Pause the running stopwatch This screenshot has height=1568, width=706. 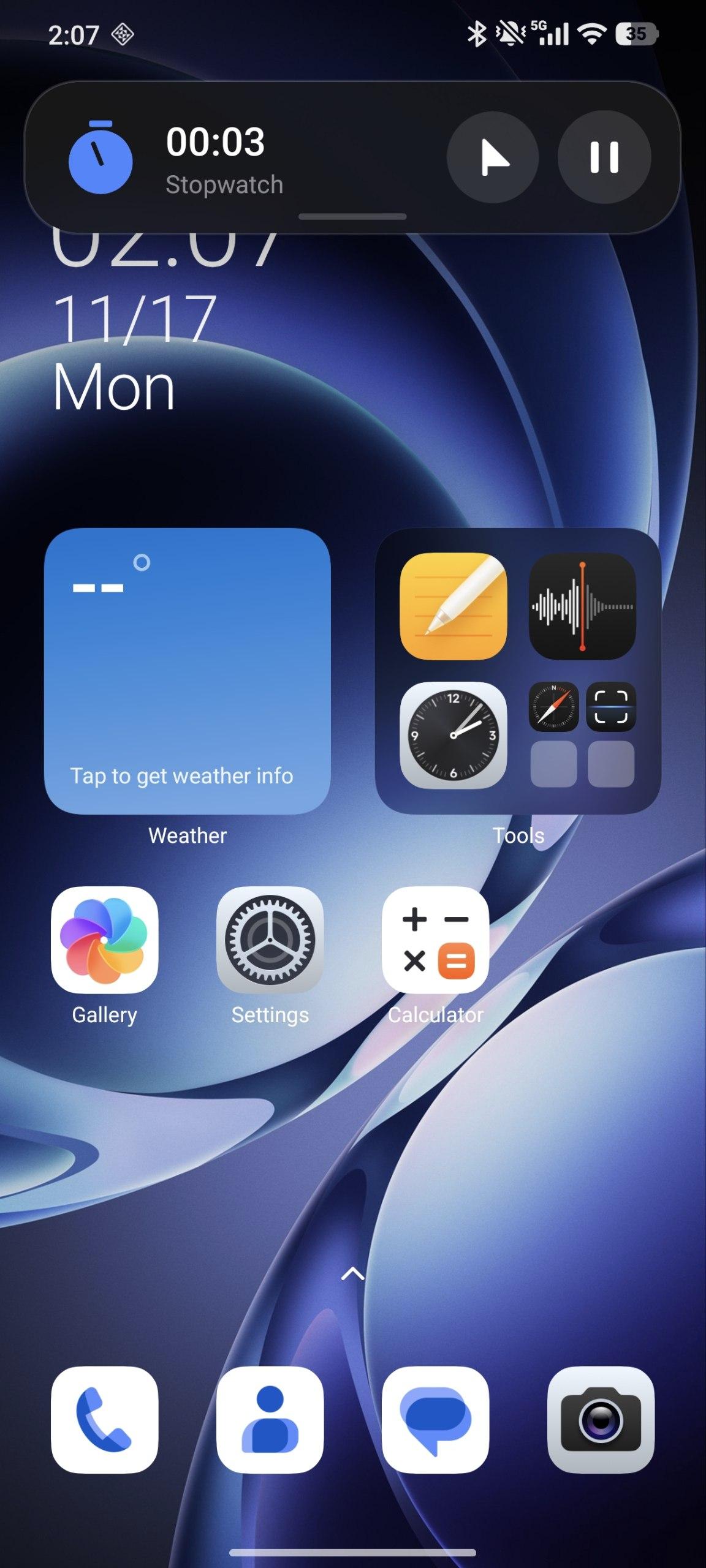[x=604, y=157]
